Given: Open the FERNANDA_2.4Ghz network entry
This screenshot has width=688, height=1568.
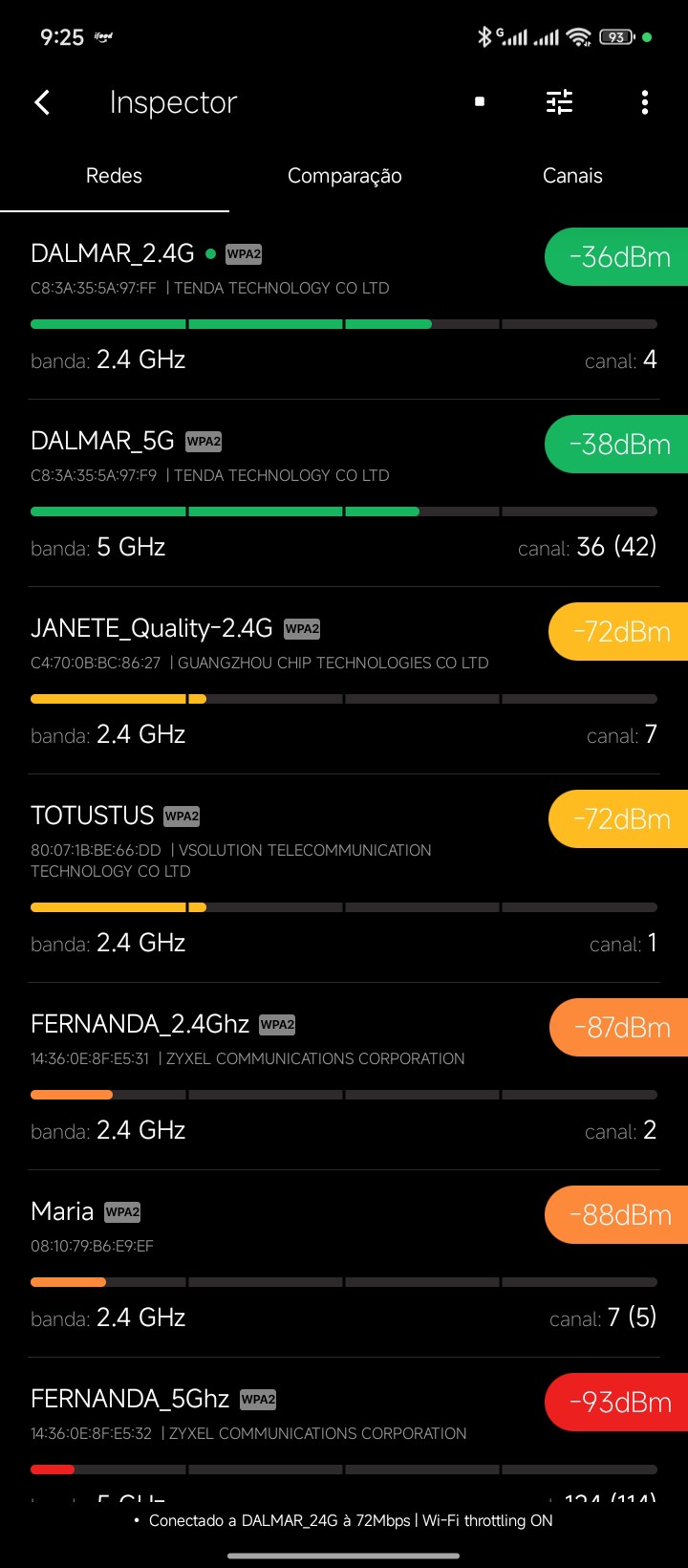Looking at the screenshot, I should (287, 1077).
